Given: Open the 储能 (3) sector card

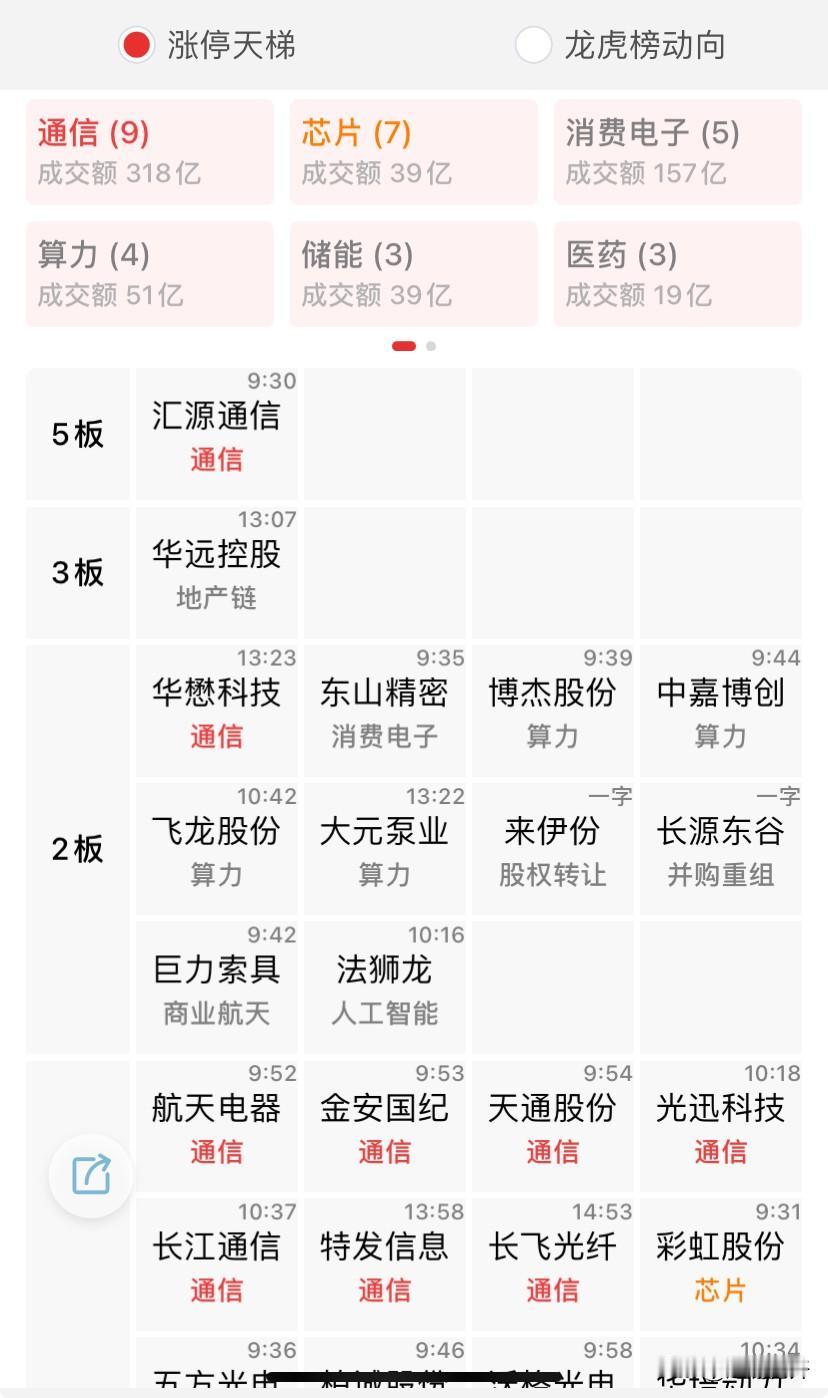Looking at the screenshot, I should click(x=413, y=274).
